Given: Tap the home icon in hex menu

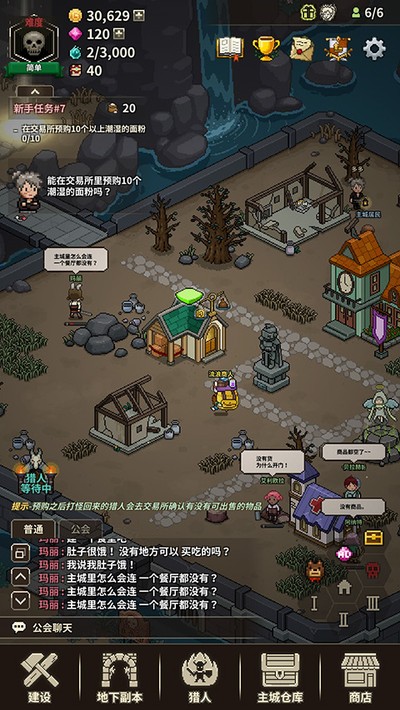Looking at the screenshot, I should [344, 587].
